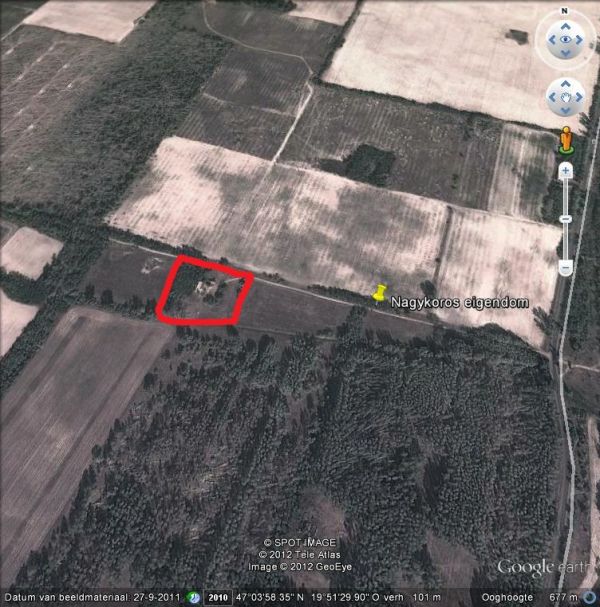The image size is (600, 607).
Task: Zoom in with the plus button
Action: (566, 171)
